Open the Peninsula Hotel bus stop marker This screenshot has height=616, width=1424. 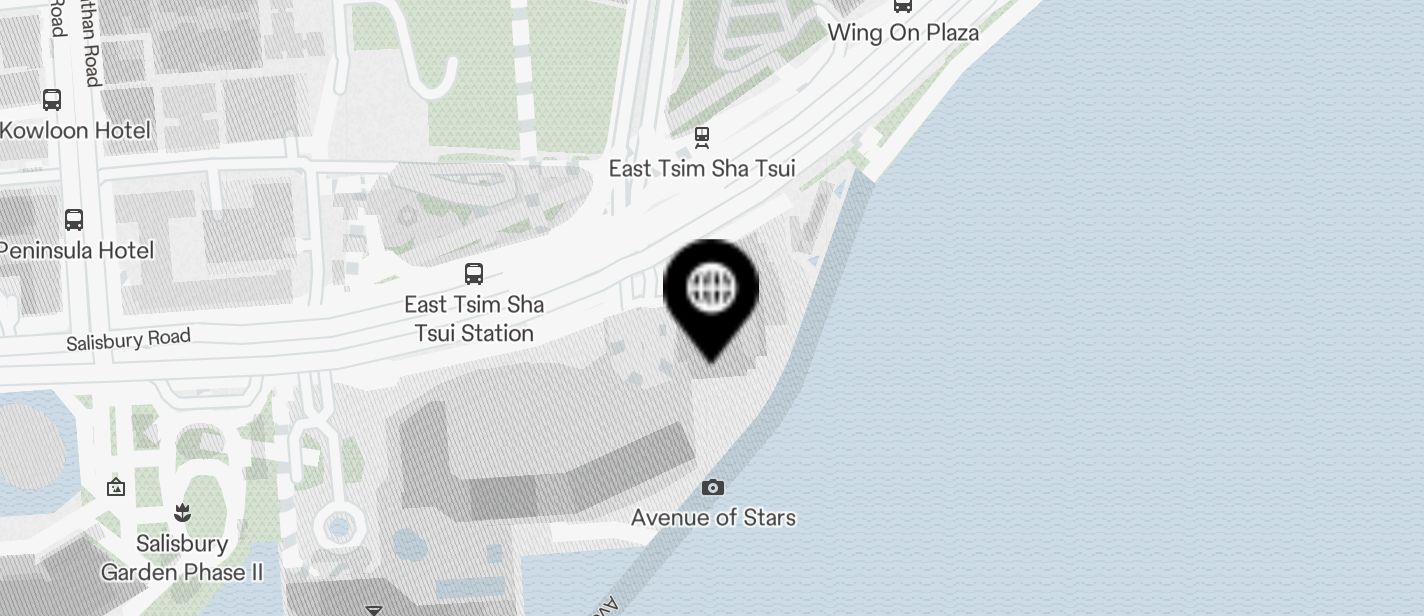tap(74, 219)
